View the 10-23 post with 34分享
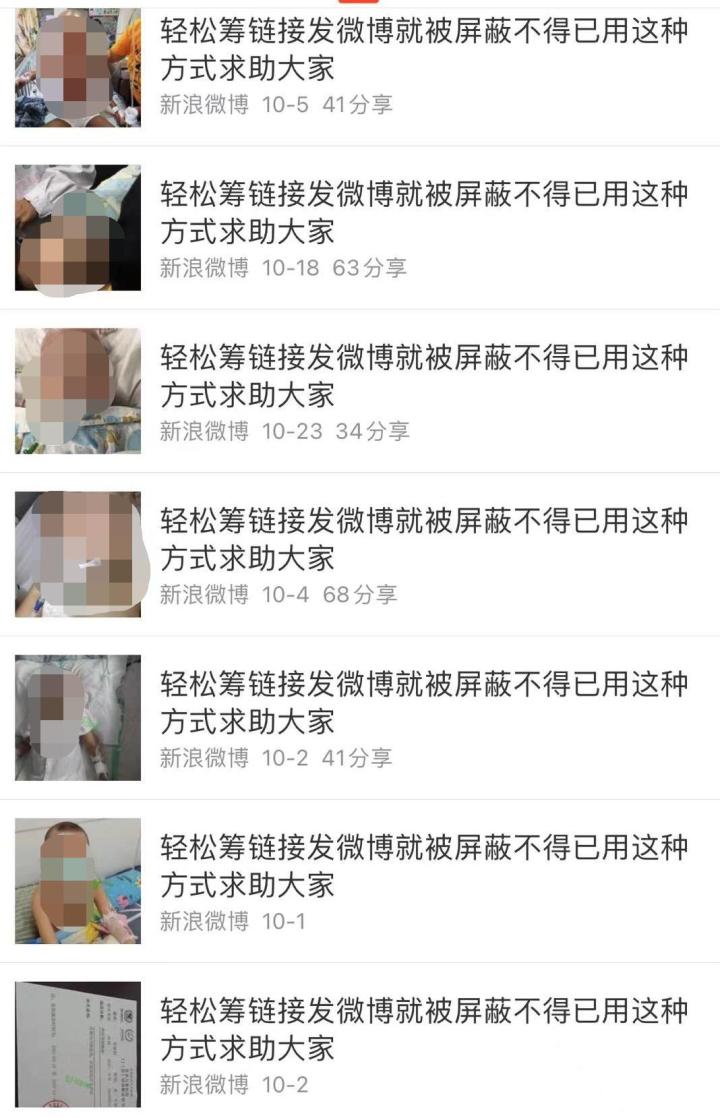 click(424, 376)
